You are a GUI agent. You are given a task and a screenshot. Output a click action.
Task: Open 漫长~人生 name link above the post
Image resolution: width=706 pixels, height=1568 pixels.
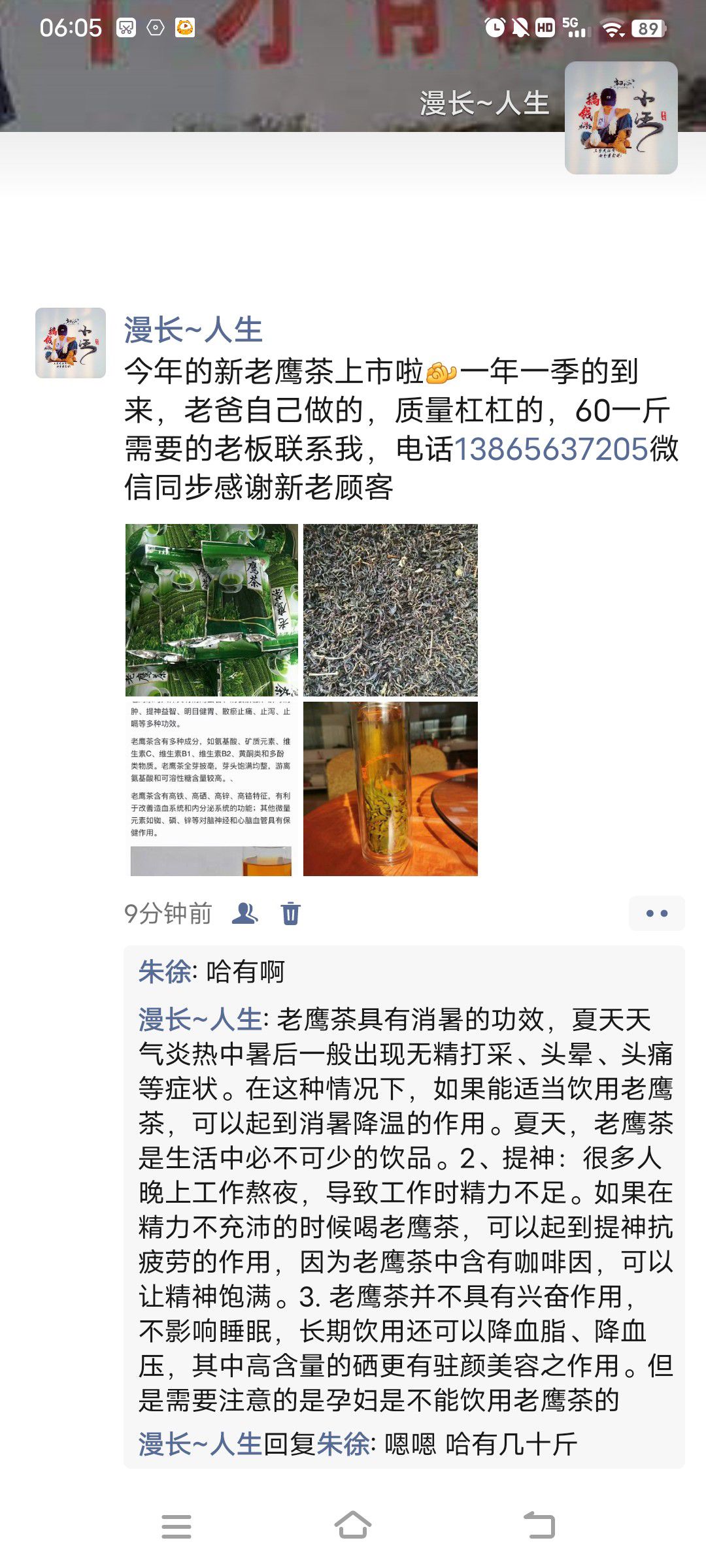click(193, 330)
